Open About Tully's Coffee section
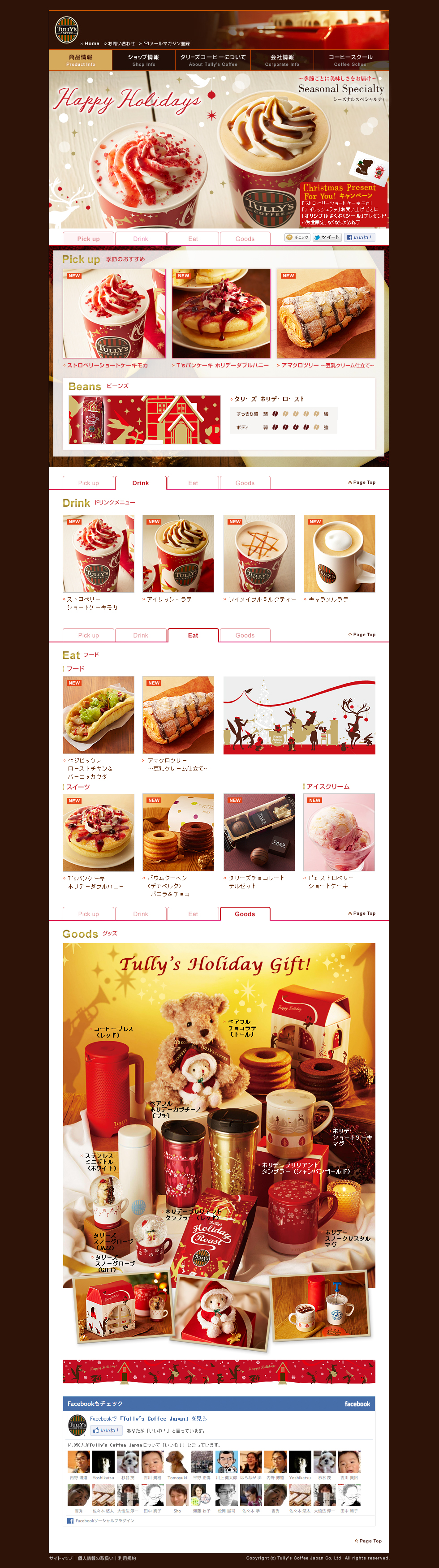The height and width of the screenshot is (1568, 439). [x=213, y=60]
